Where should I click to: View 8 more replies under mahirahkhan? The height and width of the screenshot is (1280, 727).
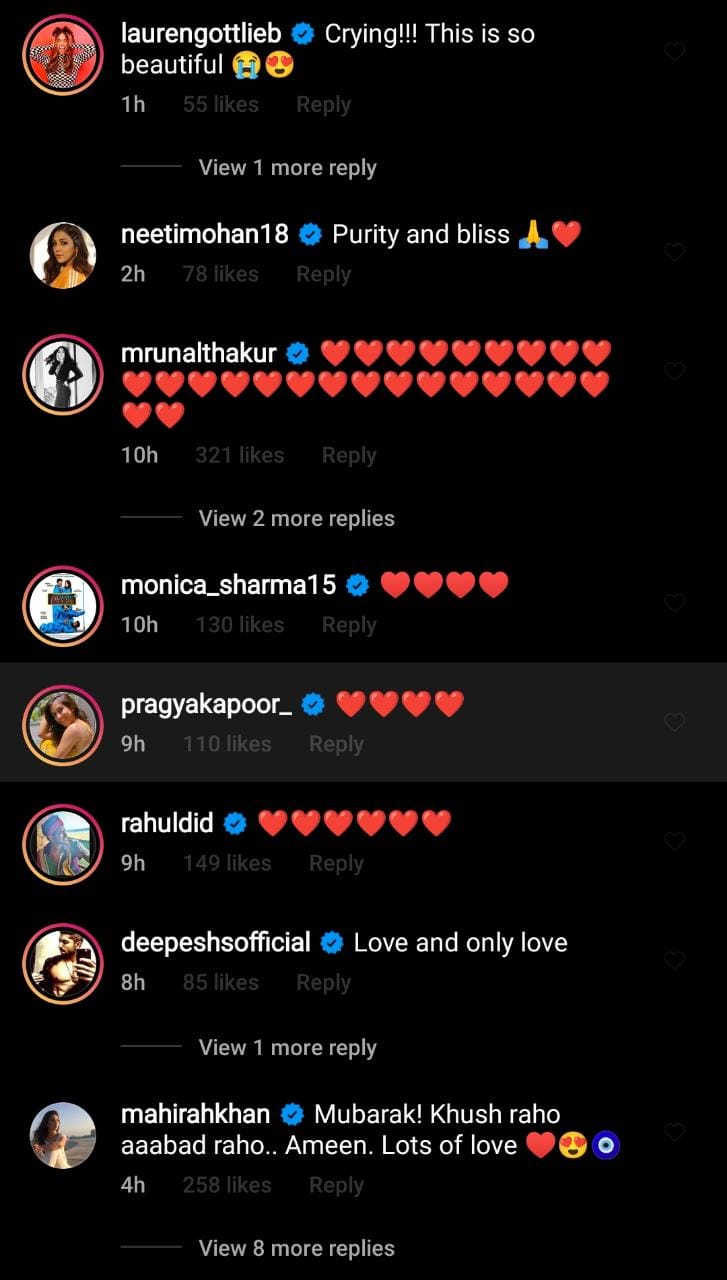click(296, 1248)
